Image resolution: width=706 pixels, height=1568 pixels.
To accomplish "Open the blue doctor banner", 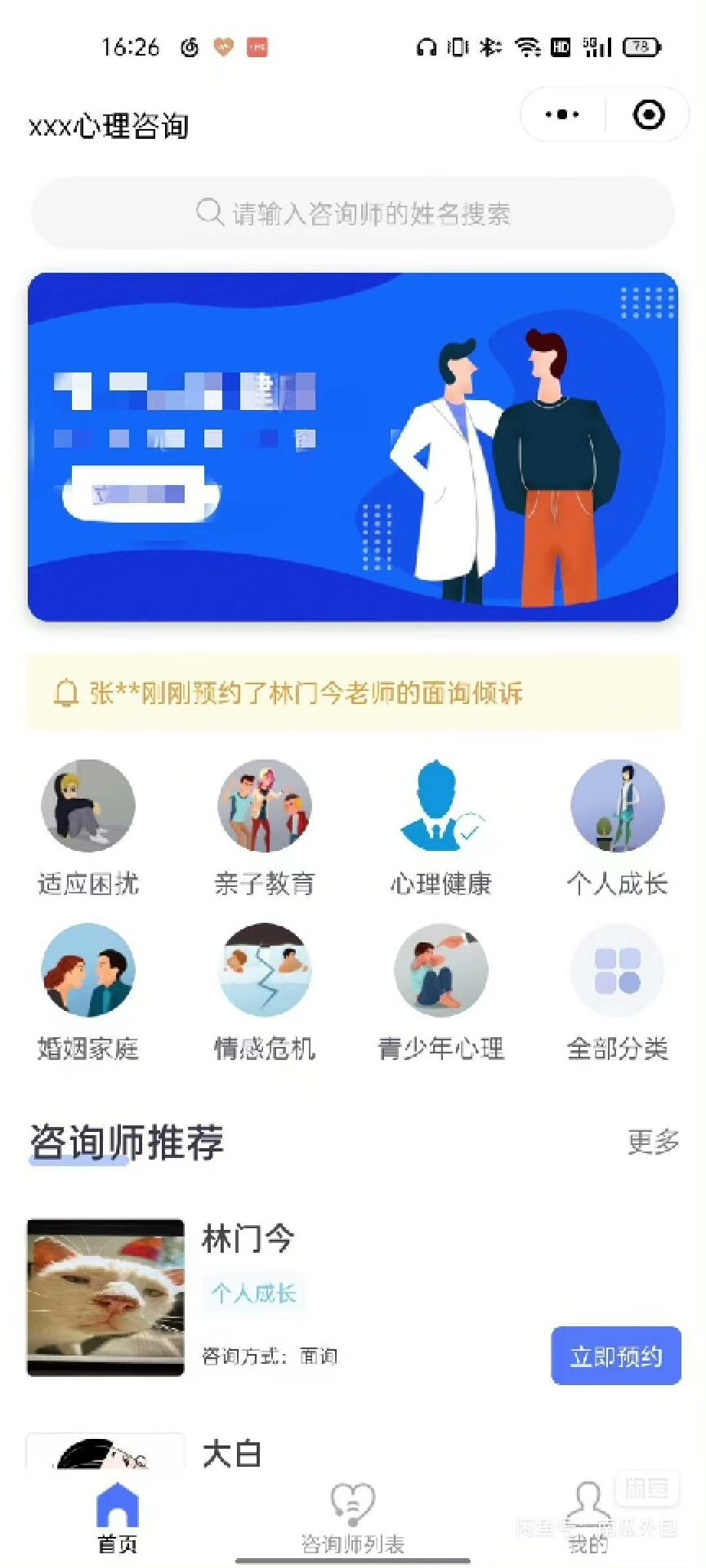I will point(353,447).
